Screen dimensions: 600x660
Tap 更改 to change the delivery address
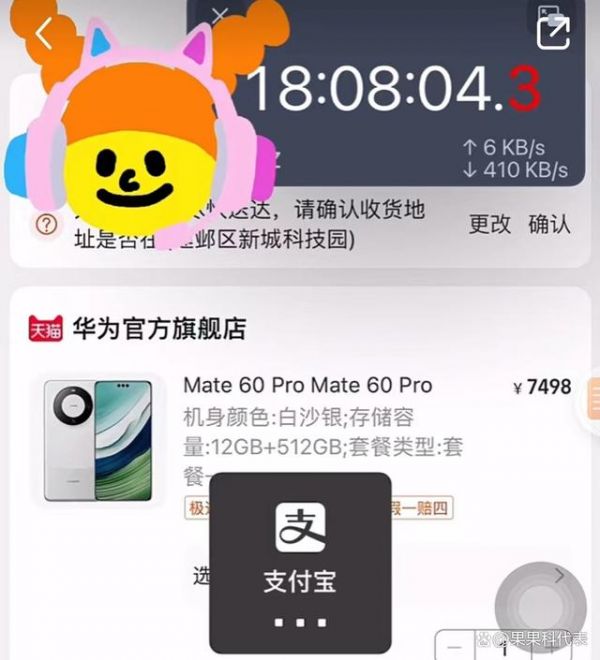[489, 223]
